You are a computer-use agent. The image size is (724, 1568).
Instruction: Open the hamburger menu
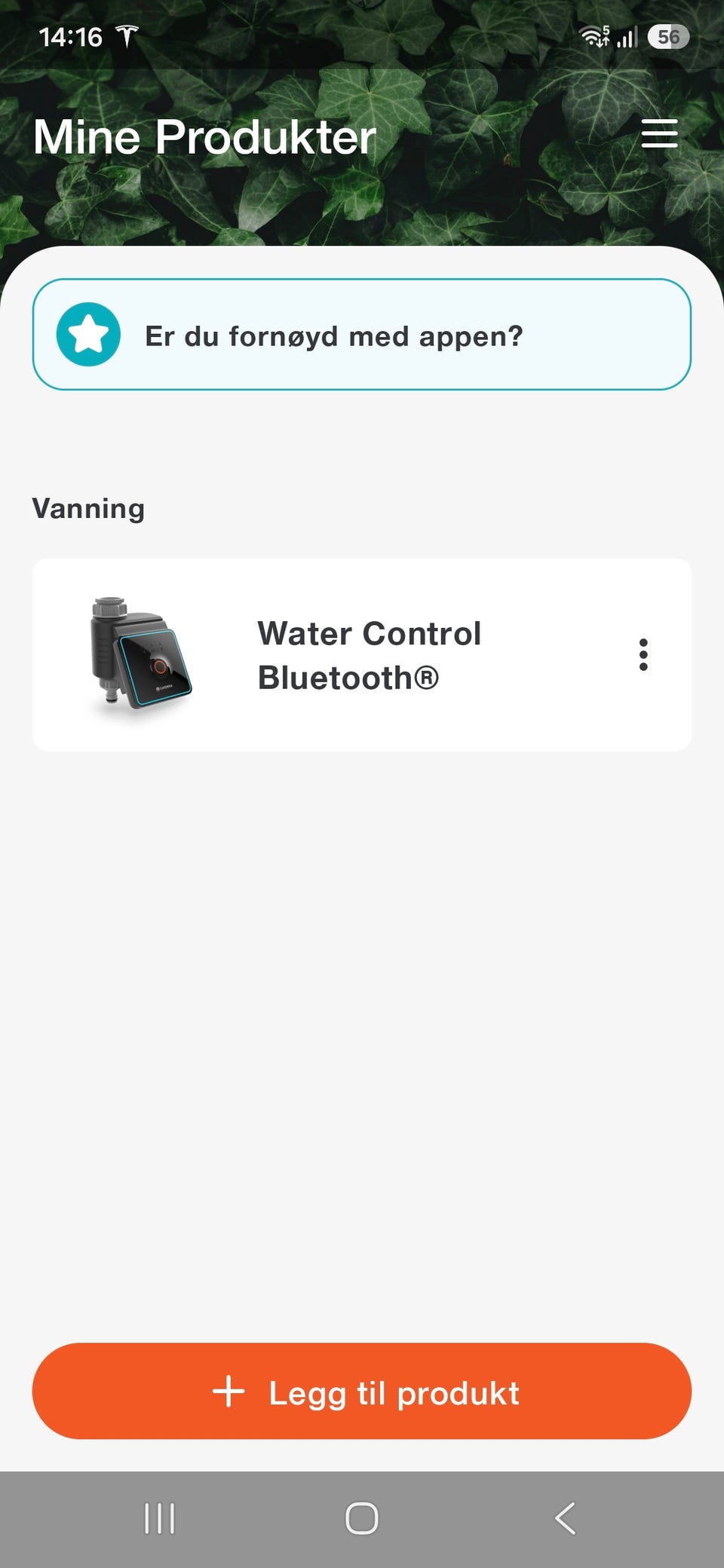[x=659, y=133]
